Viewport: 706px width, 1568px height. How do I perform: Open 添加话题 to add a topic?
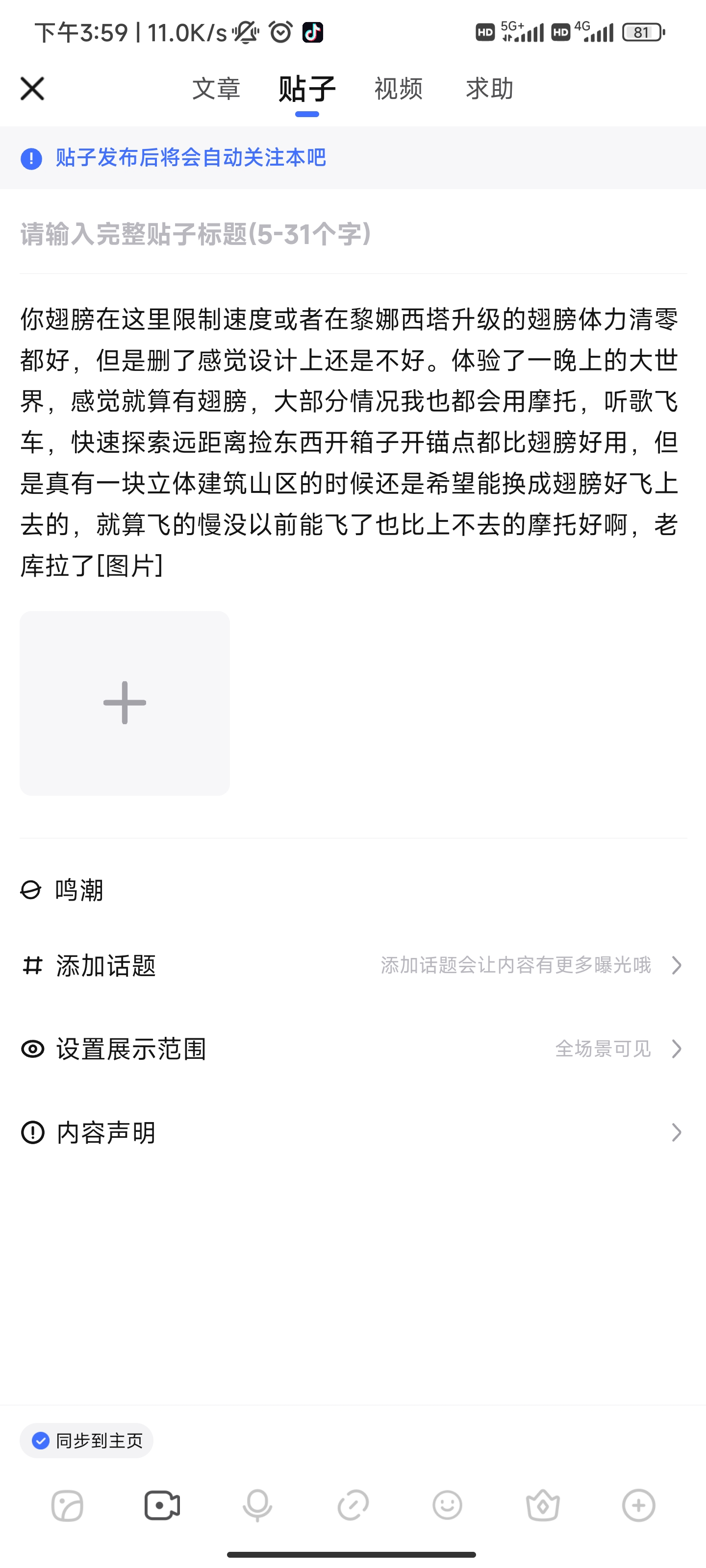(x=352, y=965)
